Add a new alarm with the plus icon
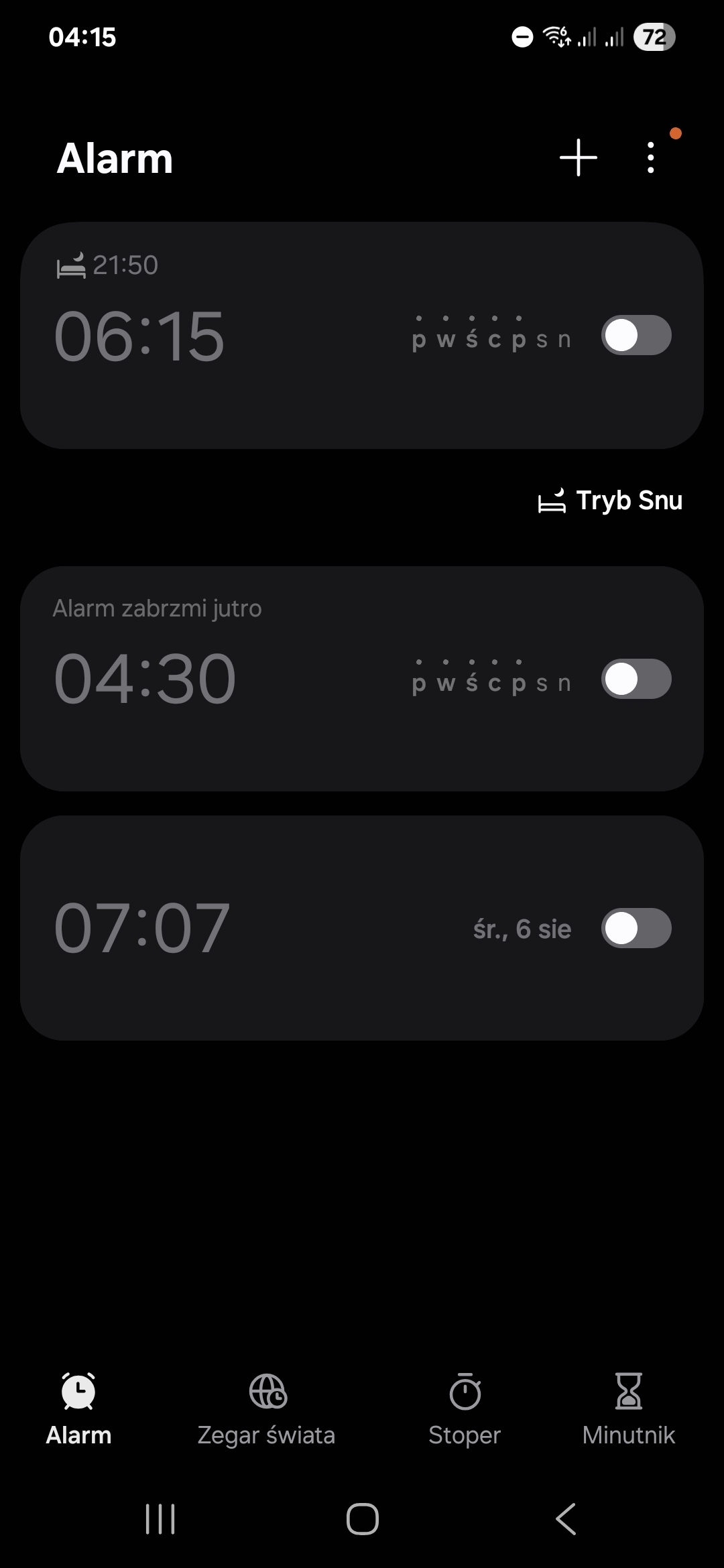This screenshot has width=724, height=1568. (x=578, y=158)
